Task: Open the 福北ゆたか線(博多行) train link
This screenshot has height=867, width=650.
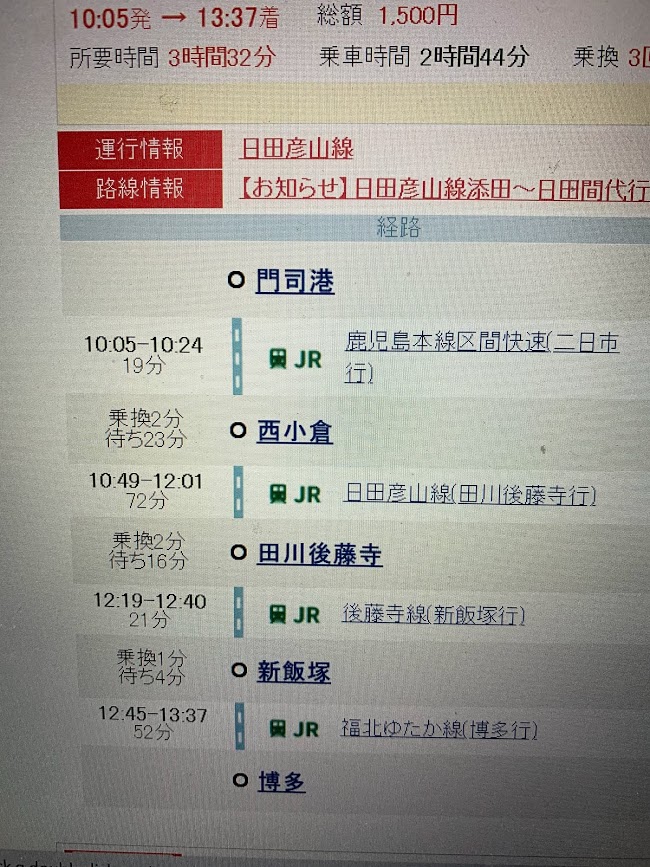Action: (x=439, y=729)
